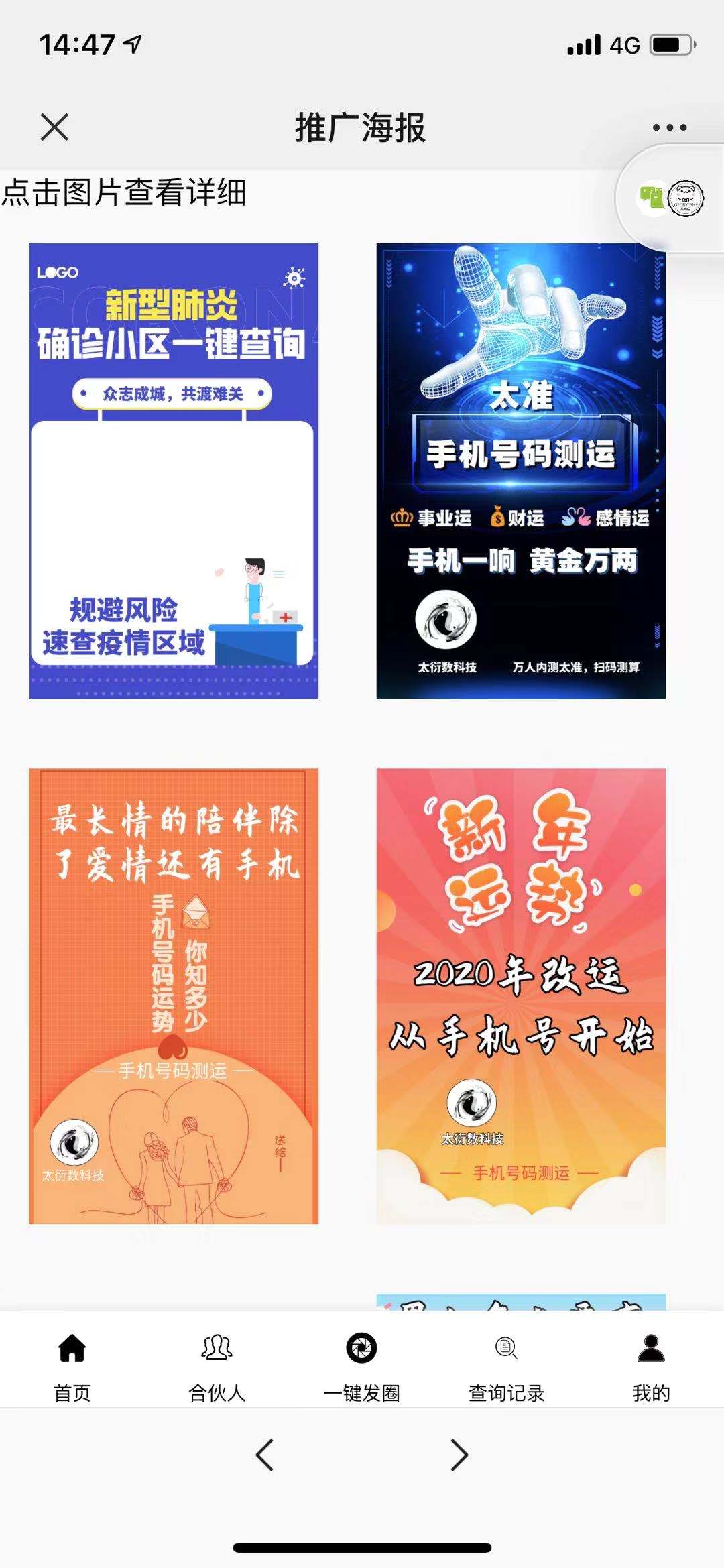Tap the floating avatar bubble
The image size is (724, 1568).
pos(670,198)
